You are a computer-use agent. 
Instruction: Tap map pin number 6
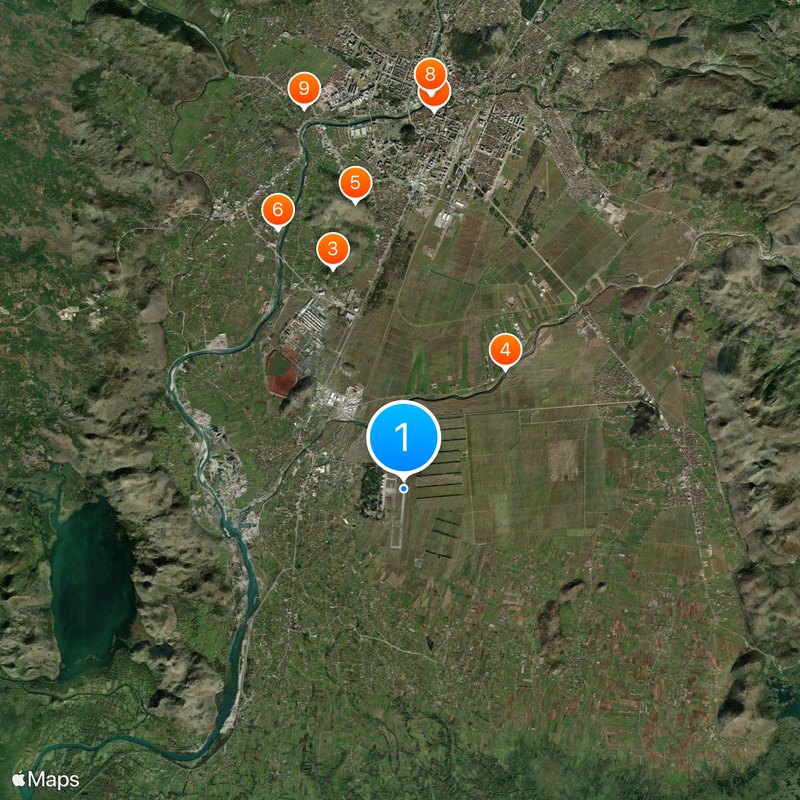pos(278,210)
